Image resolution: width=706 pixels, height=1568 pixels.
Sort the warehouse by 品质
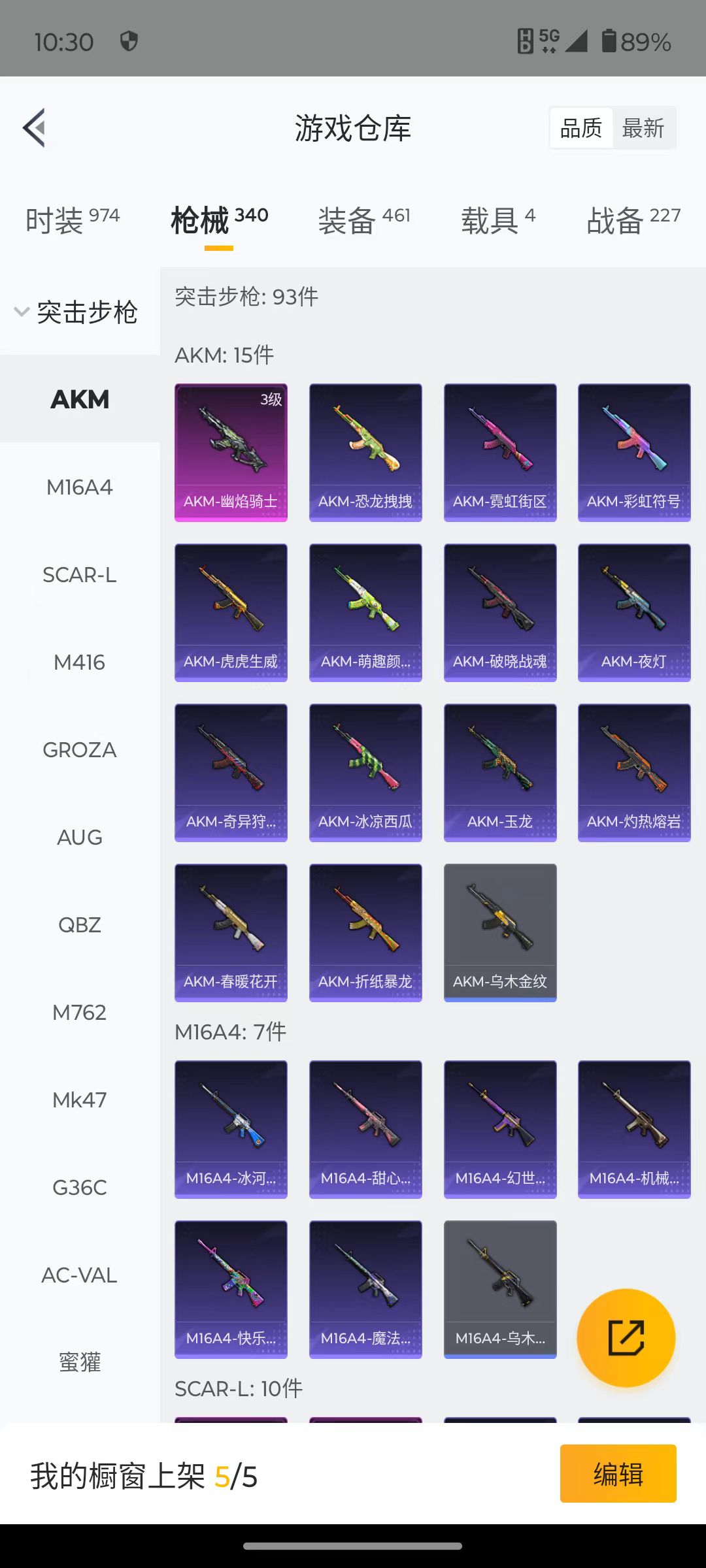(581, 128)
